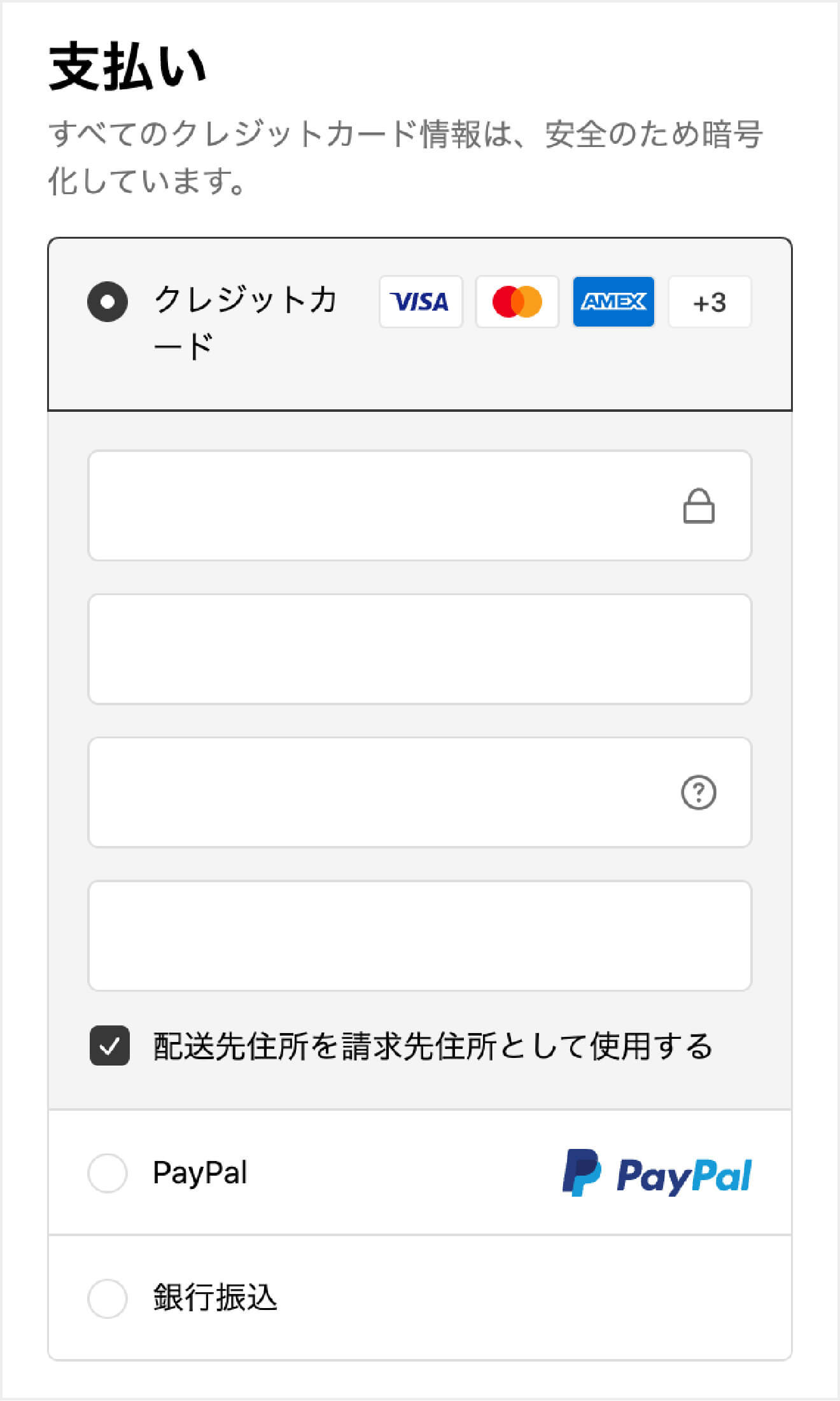Tap the empty field just above the billing checkbox

[x=419, y=936]
